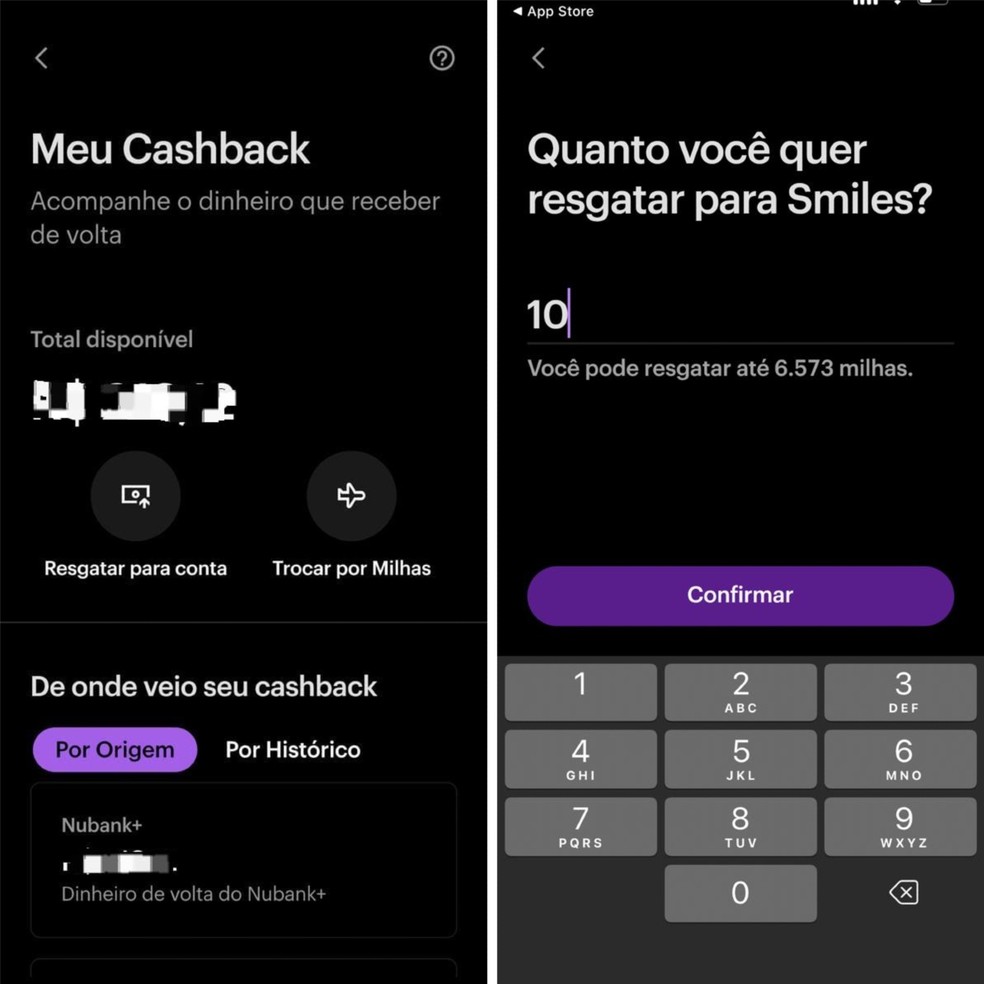Type digit 5 on the keypad
Viewport: 984px width, 984px height.
(x=740, y=759)
